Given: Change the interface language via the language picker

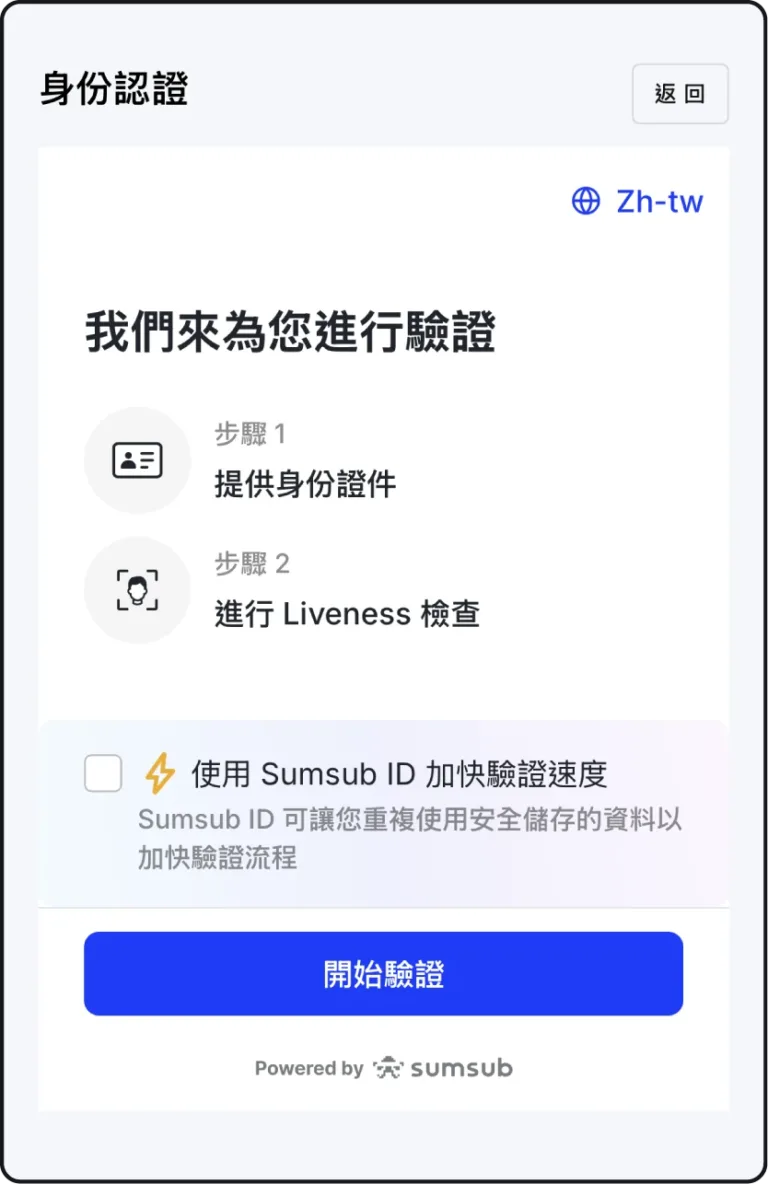Looking at the screenshot, I should tap(636, 201).
